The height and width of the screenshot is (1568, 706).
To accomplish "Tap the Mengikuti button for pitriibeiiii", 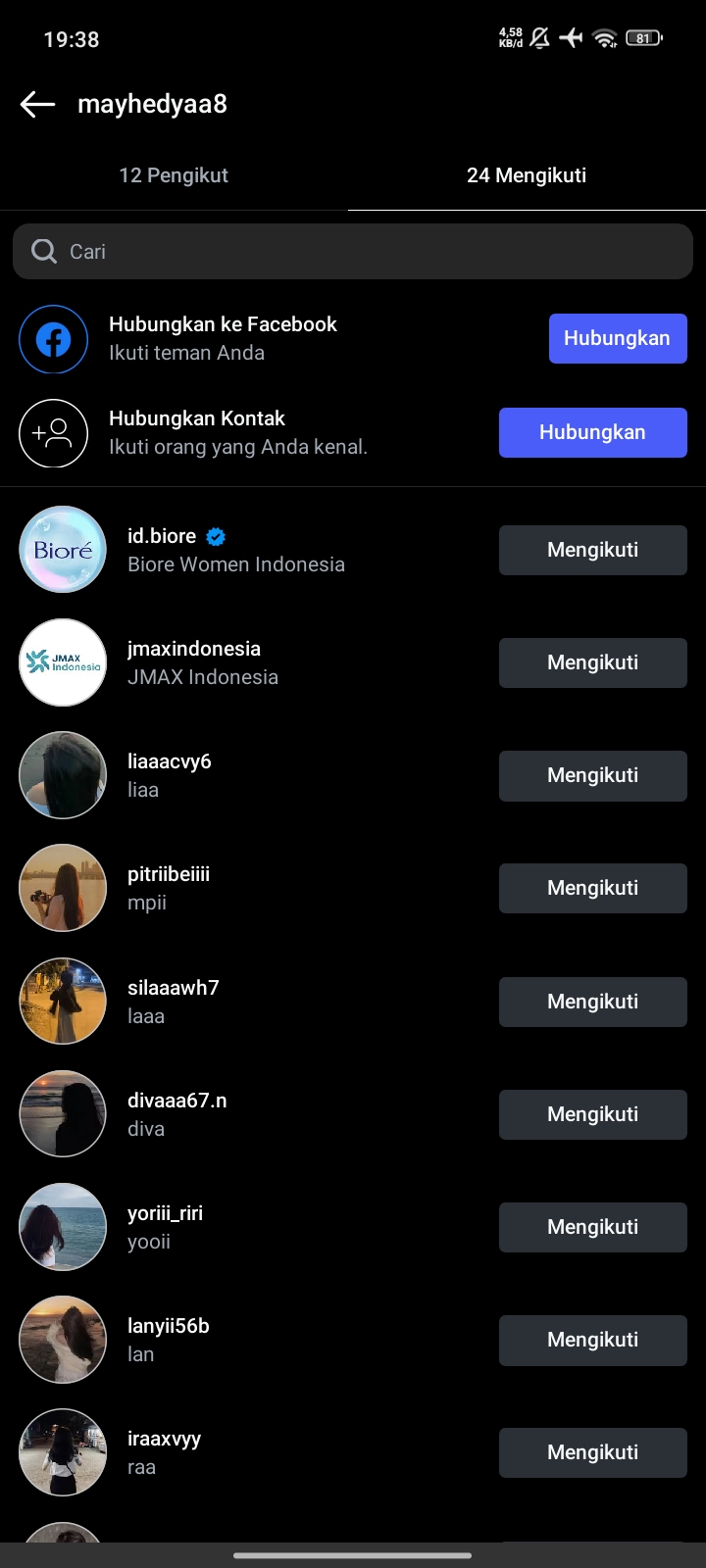I will click(592, 888).
